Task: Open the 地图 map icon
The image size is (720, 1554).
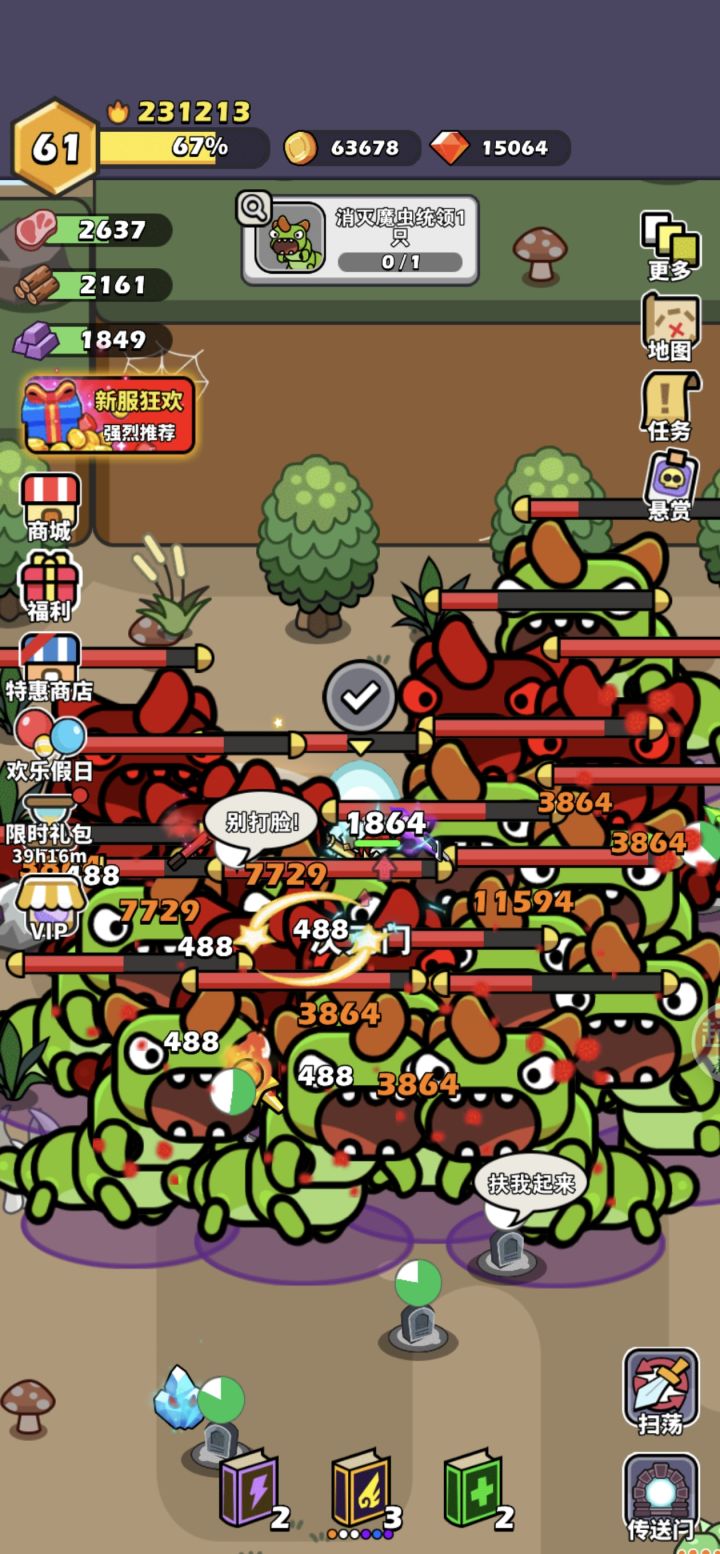Action: 672,323
